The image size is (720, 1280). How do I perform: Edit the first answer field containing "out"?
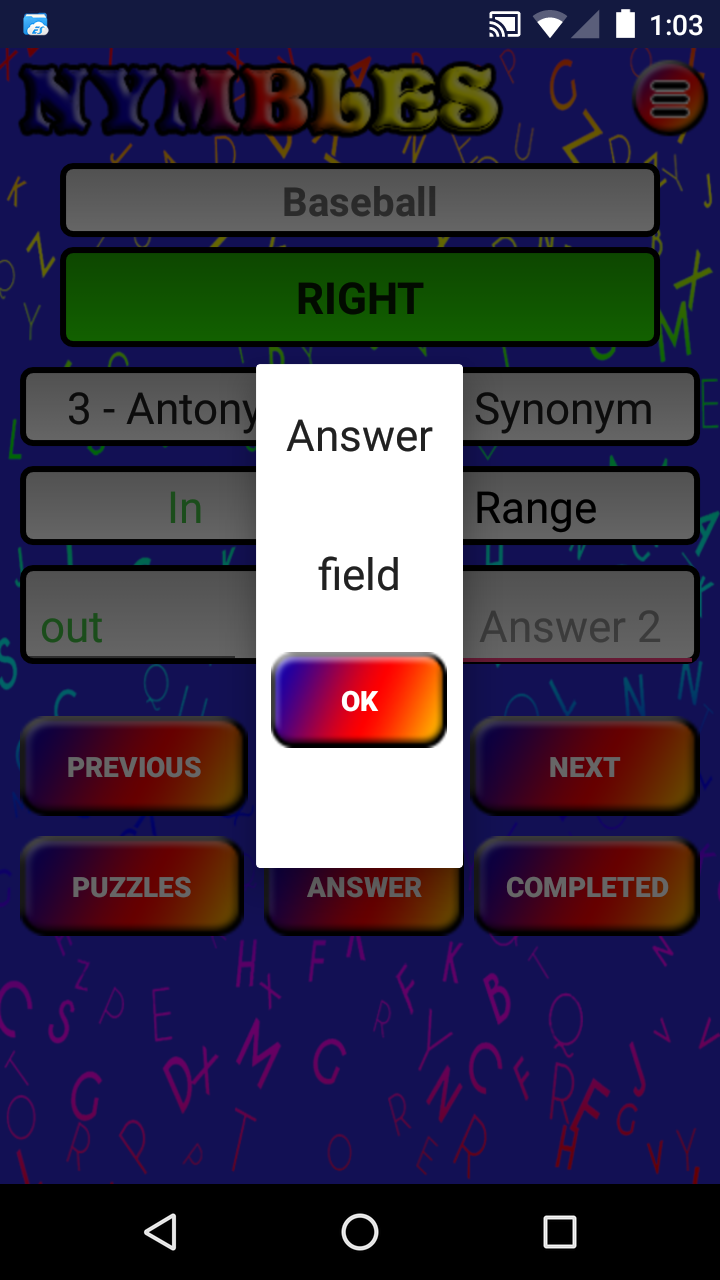(140, 627)
